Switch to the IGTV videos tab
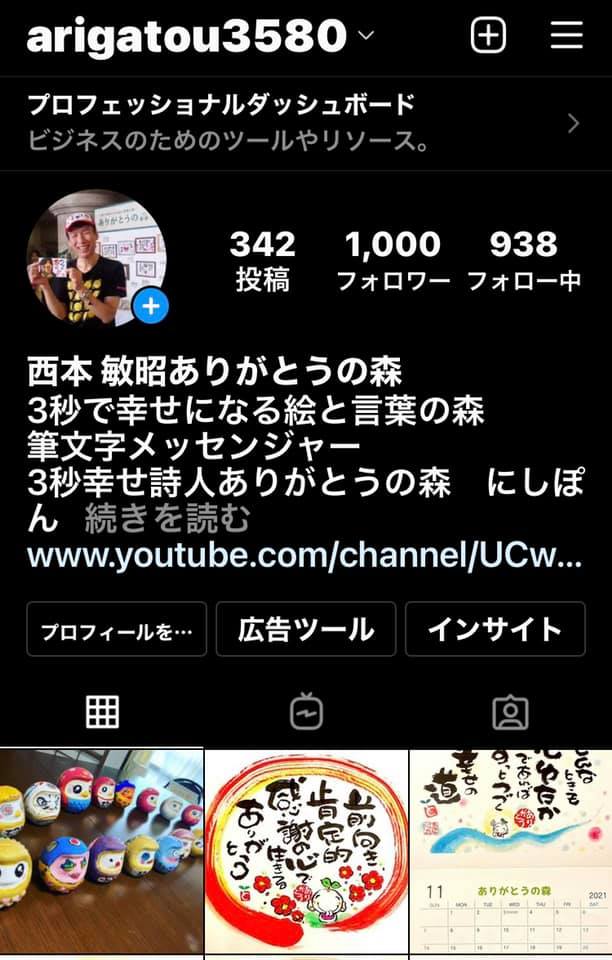Viewport: 612px width, 960px height. point(306,711)
